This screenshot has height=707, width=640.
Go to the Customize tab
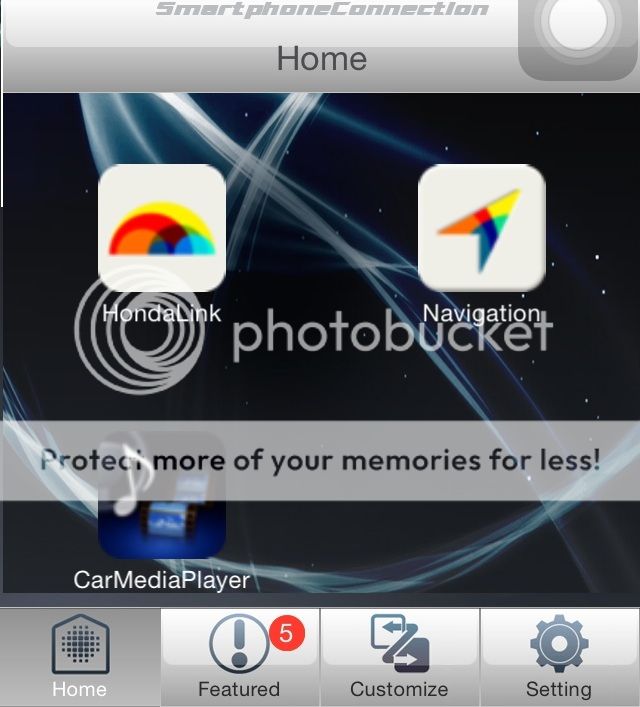(399, 657)
